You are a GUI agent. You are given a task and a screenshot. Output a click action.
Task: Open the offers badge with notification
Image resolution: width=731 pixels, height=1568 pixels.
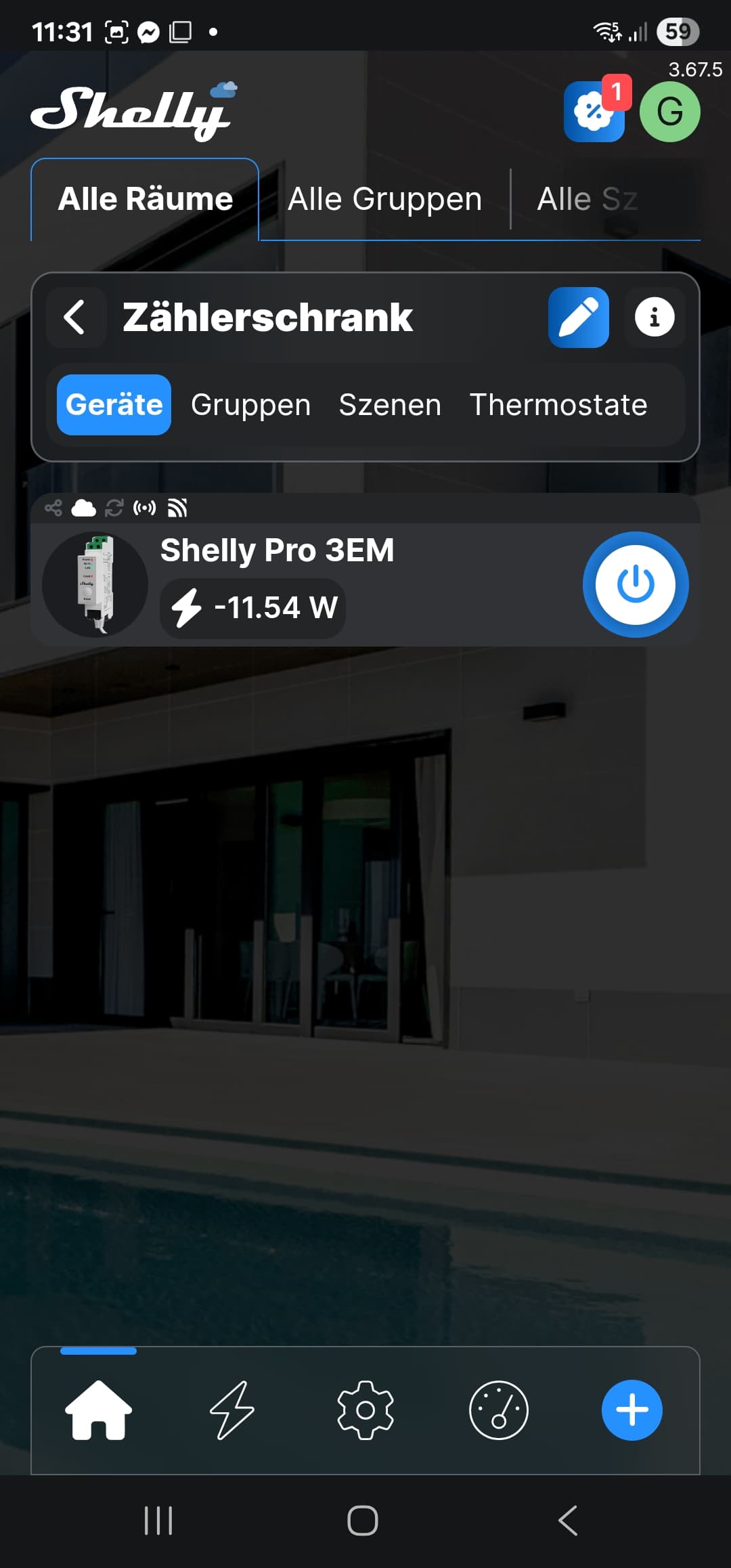point(594,111)
